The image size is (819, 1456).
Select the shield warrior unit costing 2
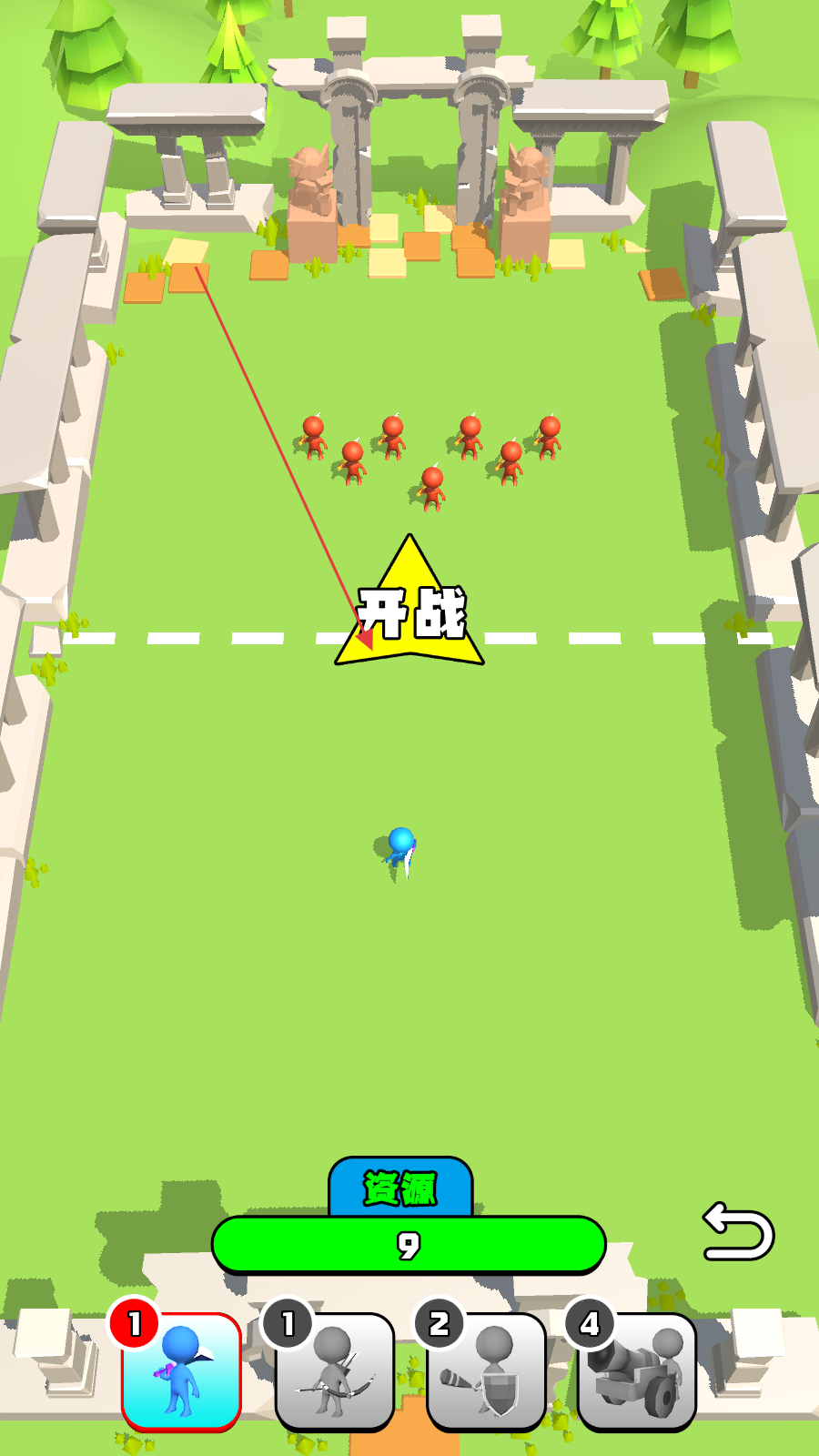click(486, 1371)
